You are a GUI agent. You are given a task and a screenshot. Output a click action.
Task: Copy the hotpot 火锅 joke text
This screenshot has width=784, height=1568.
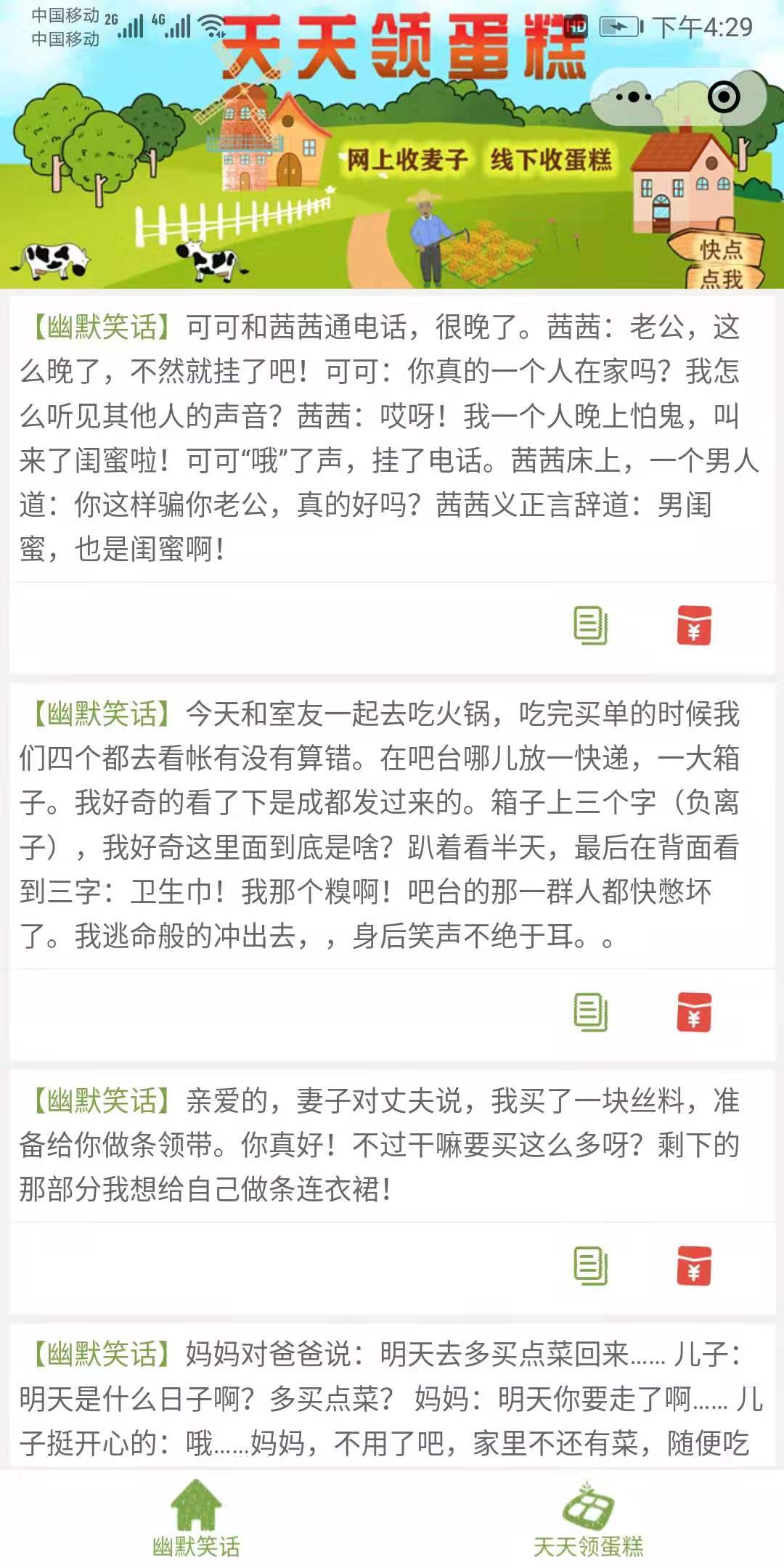coord(590,1013)
